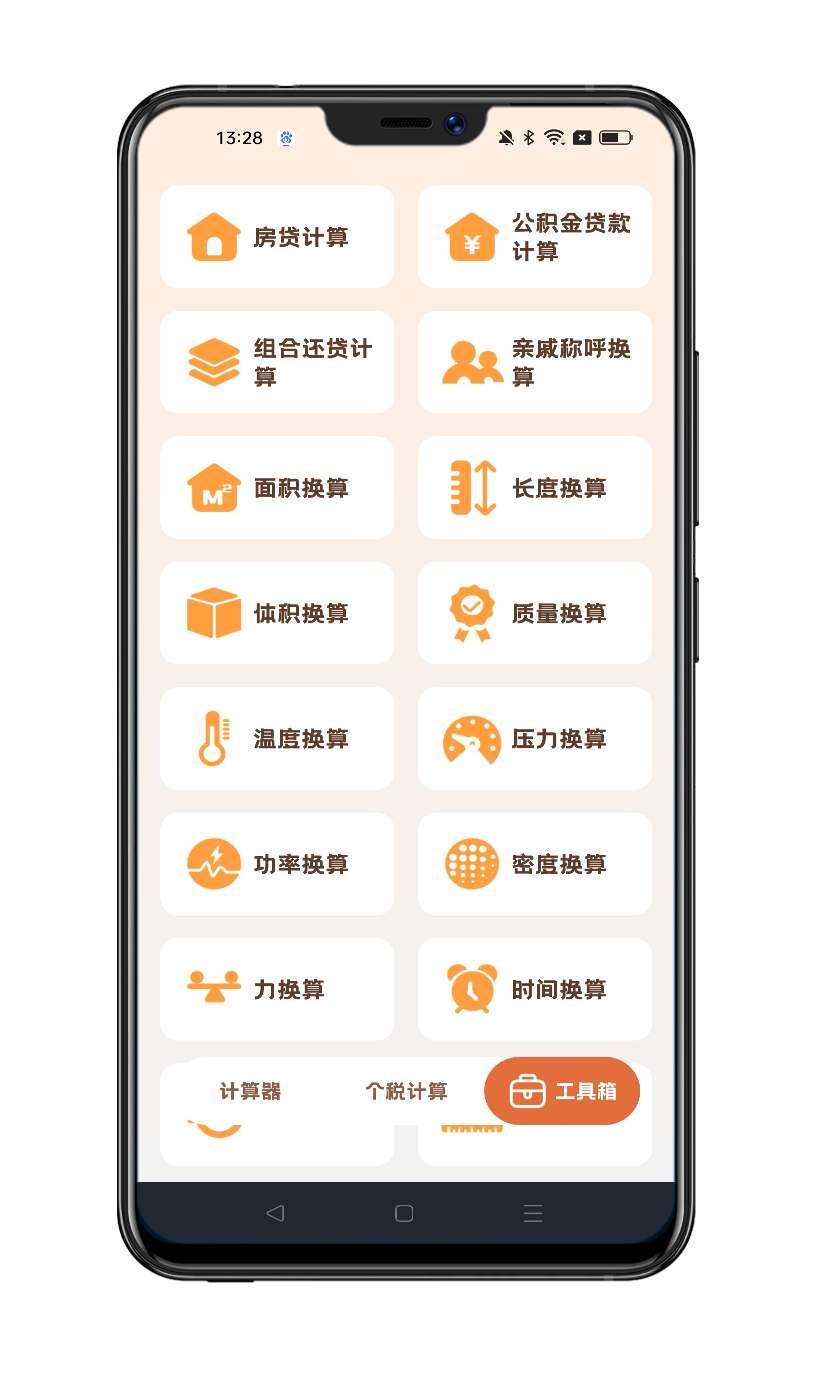Tap the system home button
Viewport: 816px width, 1377px height.
pos(404,1213)
